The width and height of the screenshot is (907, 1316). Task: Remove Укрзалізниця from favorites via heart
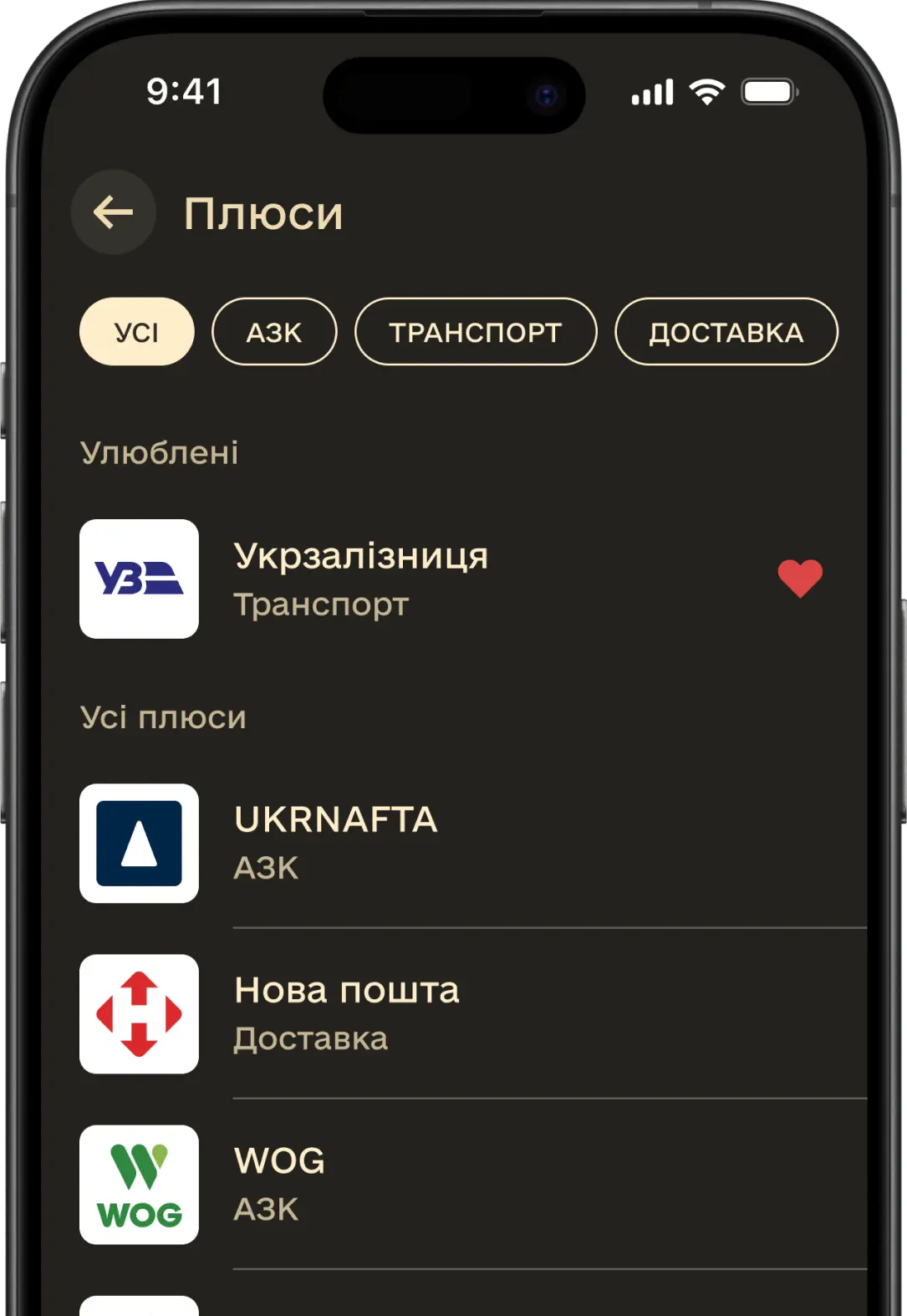(x=799, y=578)
